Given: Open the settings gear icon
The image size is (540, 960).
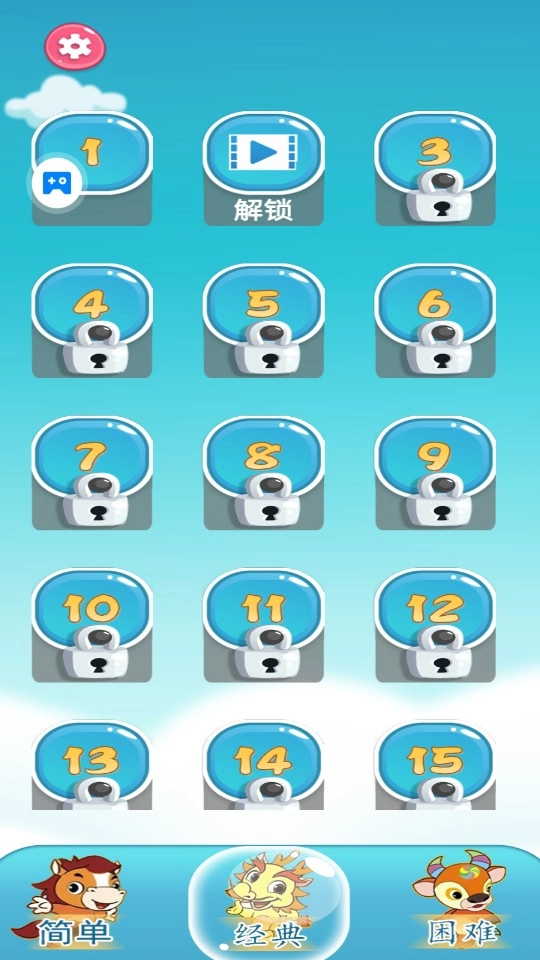Looking at the screenshot, I should (x=75, y=47).
